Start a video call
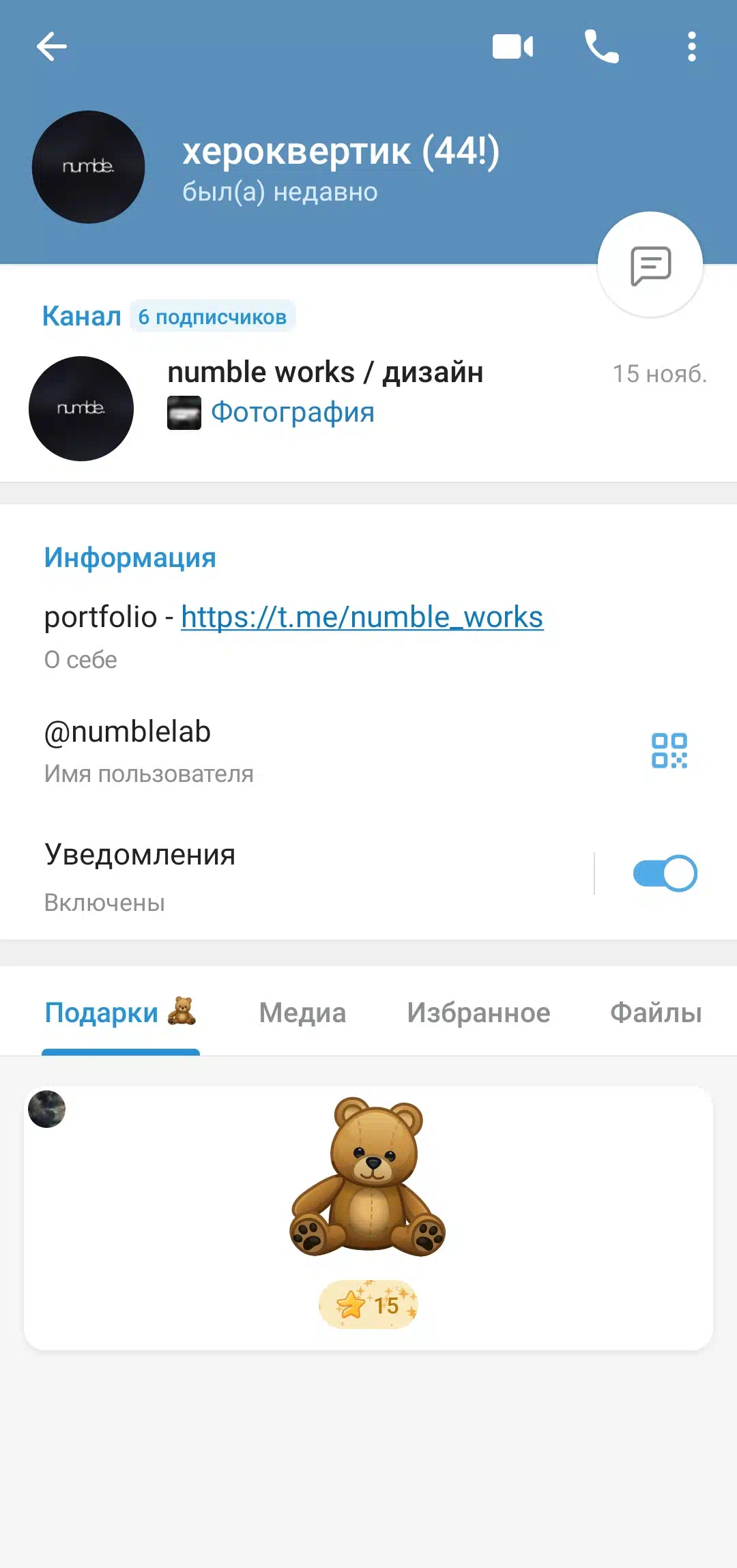This screenshot has width=737, height=1568. coord(512,47)
